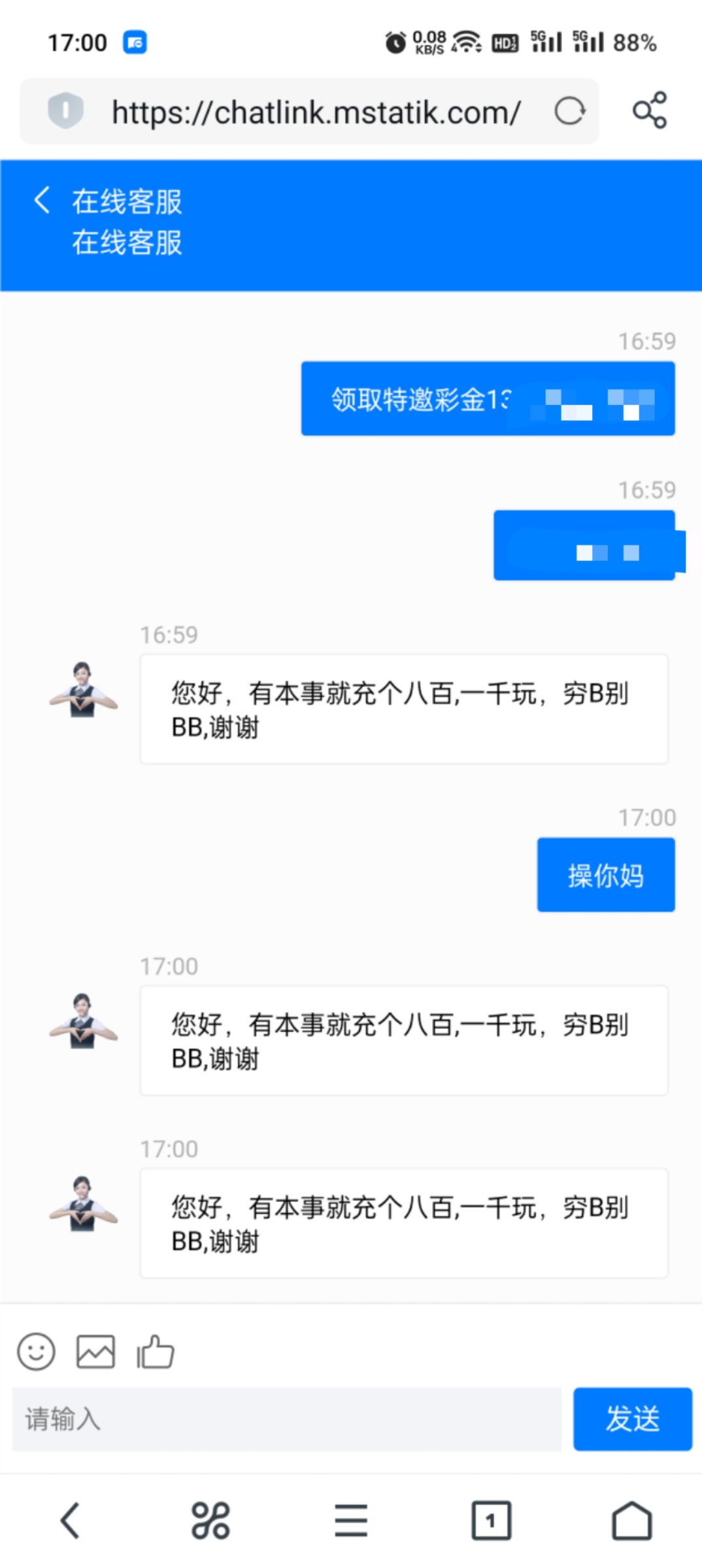The width and height of the screenshot is (702, 1568).
Task: Tap the security shield in the address bar
Action: coord(65,110)
